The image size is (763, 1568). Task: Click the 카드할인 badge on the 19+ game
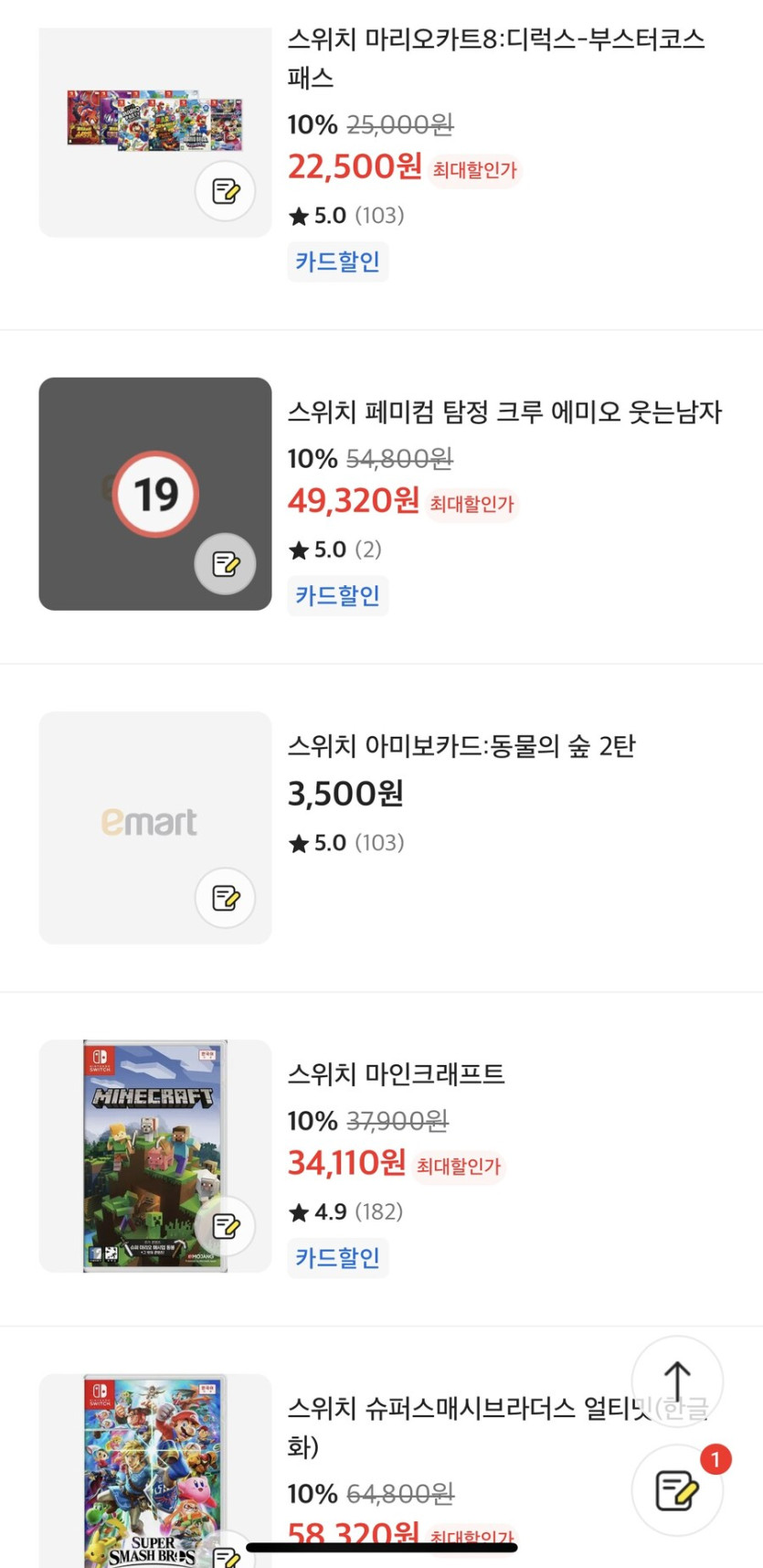point(337,595)
